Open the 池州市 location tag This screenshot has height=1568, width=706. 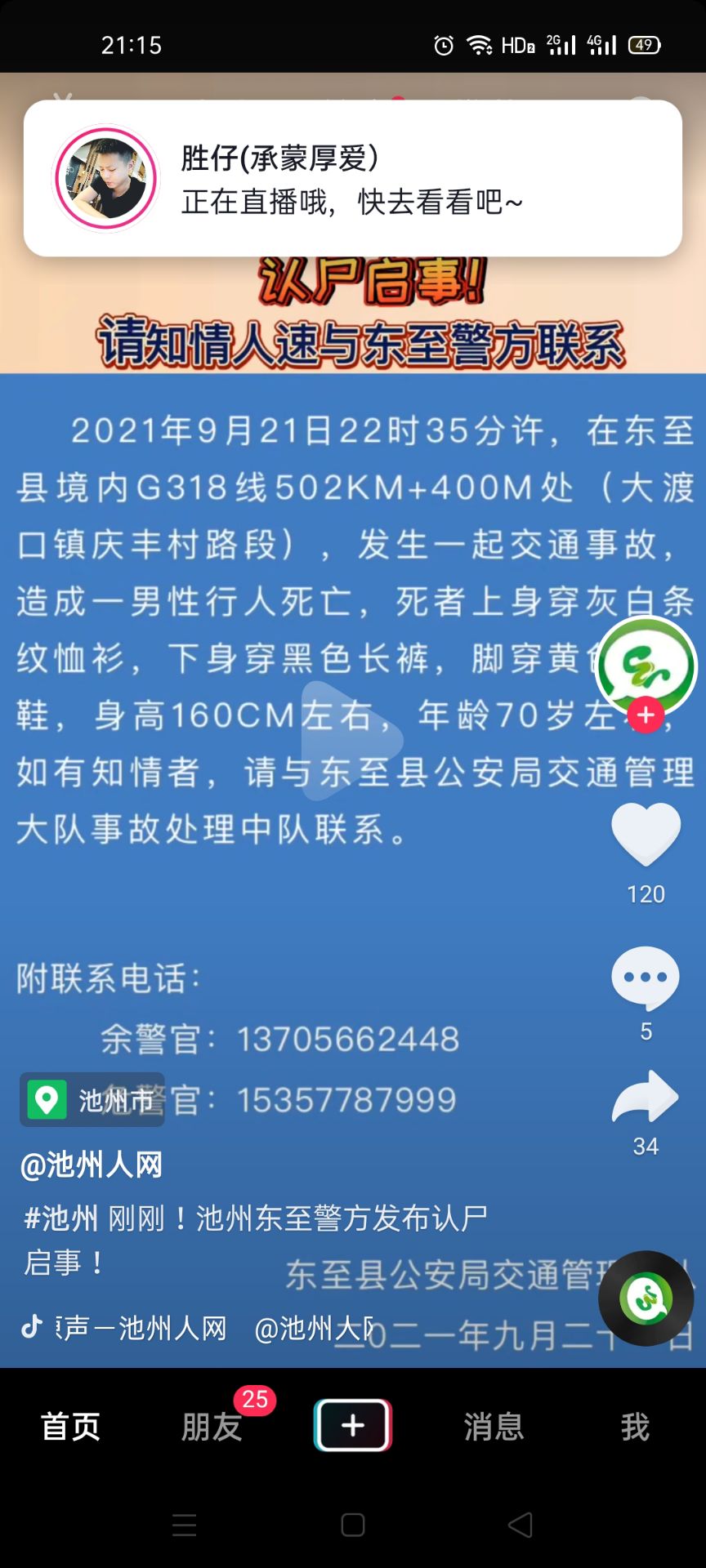[92, 1100]
